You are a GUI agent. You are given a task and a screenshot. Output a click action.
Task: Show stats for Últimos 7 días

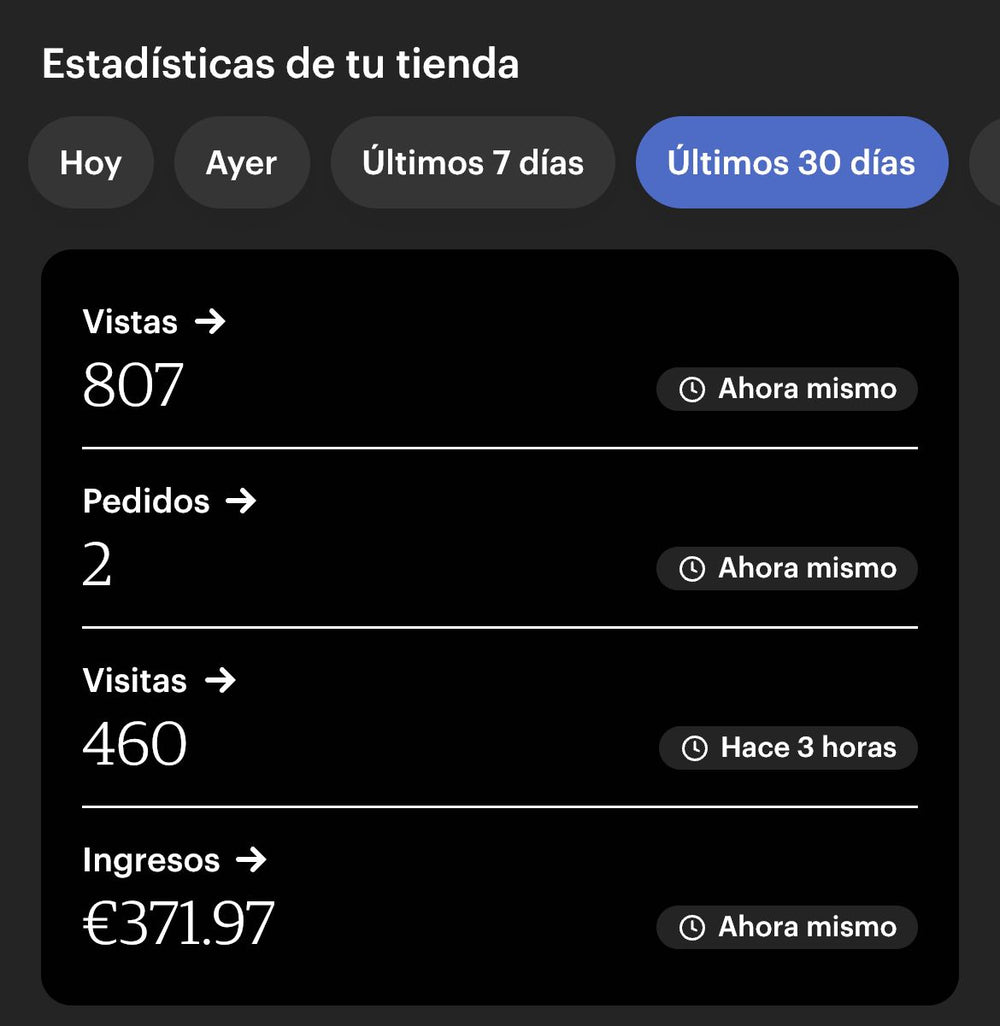(x=472, y=163)
